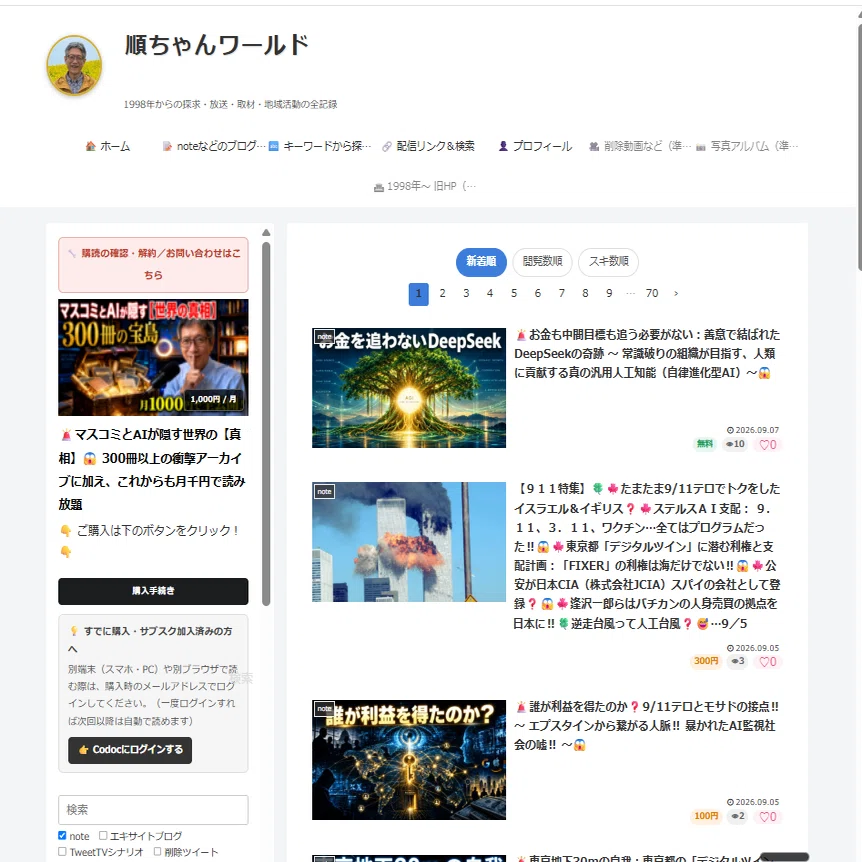The height and width of the screenshot is (862, 862).
Task: Open the 911特集 article
Action: tap(646, 555)
